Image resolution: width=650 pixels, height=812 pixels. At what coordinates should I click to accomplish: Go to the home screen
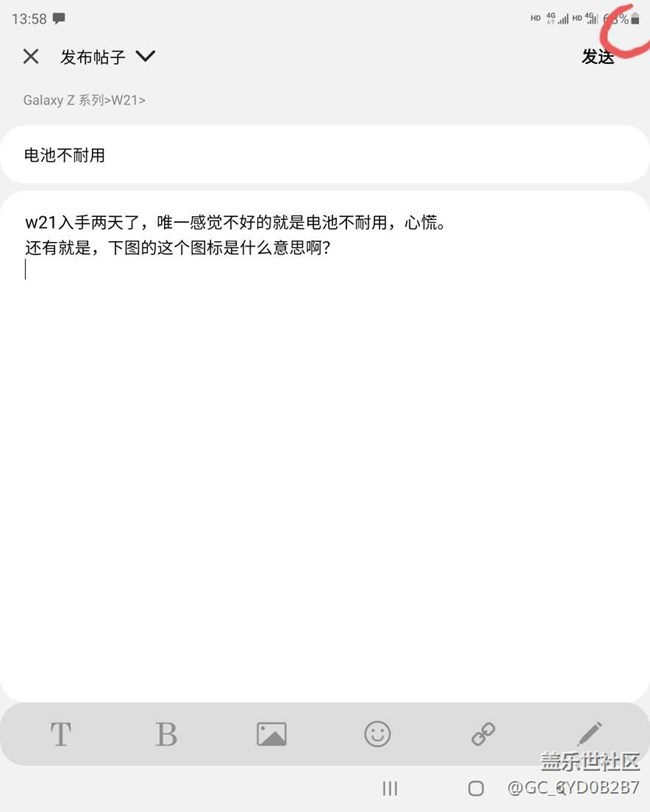476,789
